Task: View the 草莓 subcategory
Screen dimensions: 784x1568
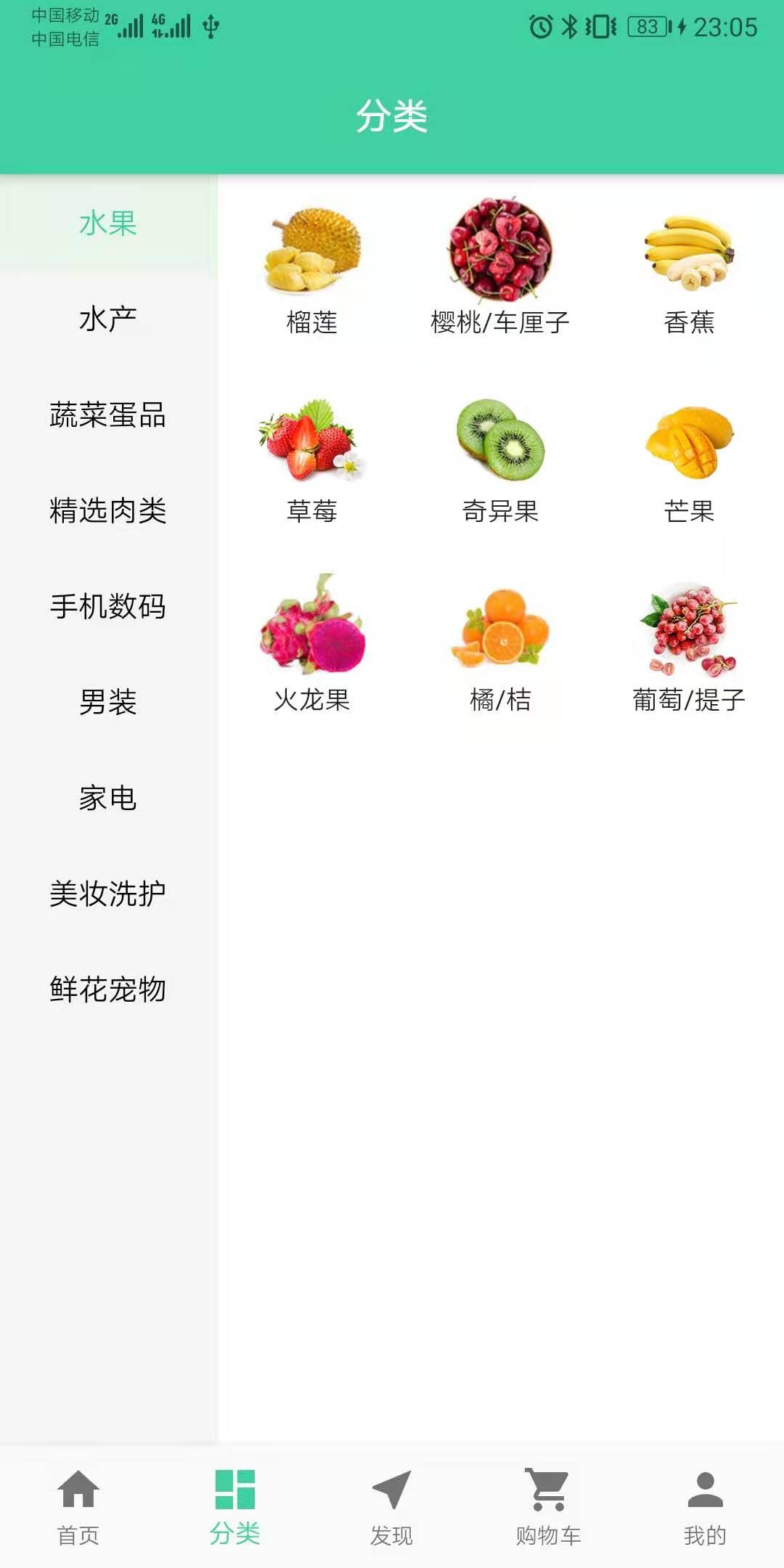Action: pos(312,457)
